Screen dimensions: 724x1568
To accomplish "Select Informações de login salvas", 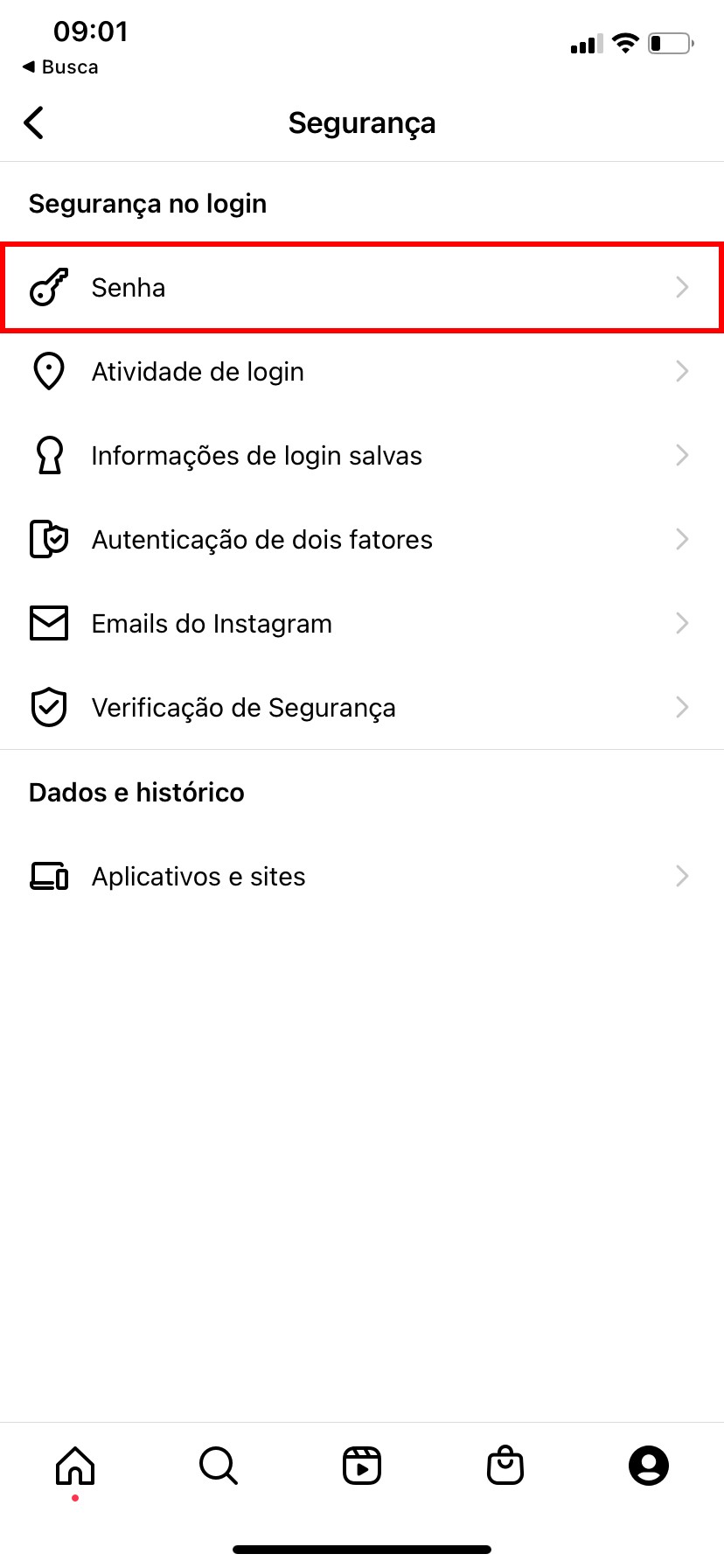I will pyautogui.click(x=362, y=456).
